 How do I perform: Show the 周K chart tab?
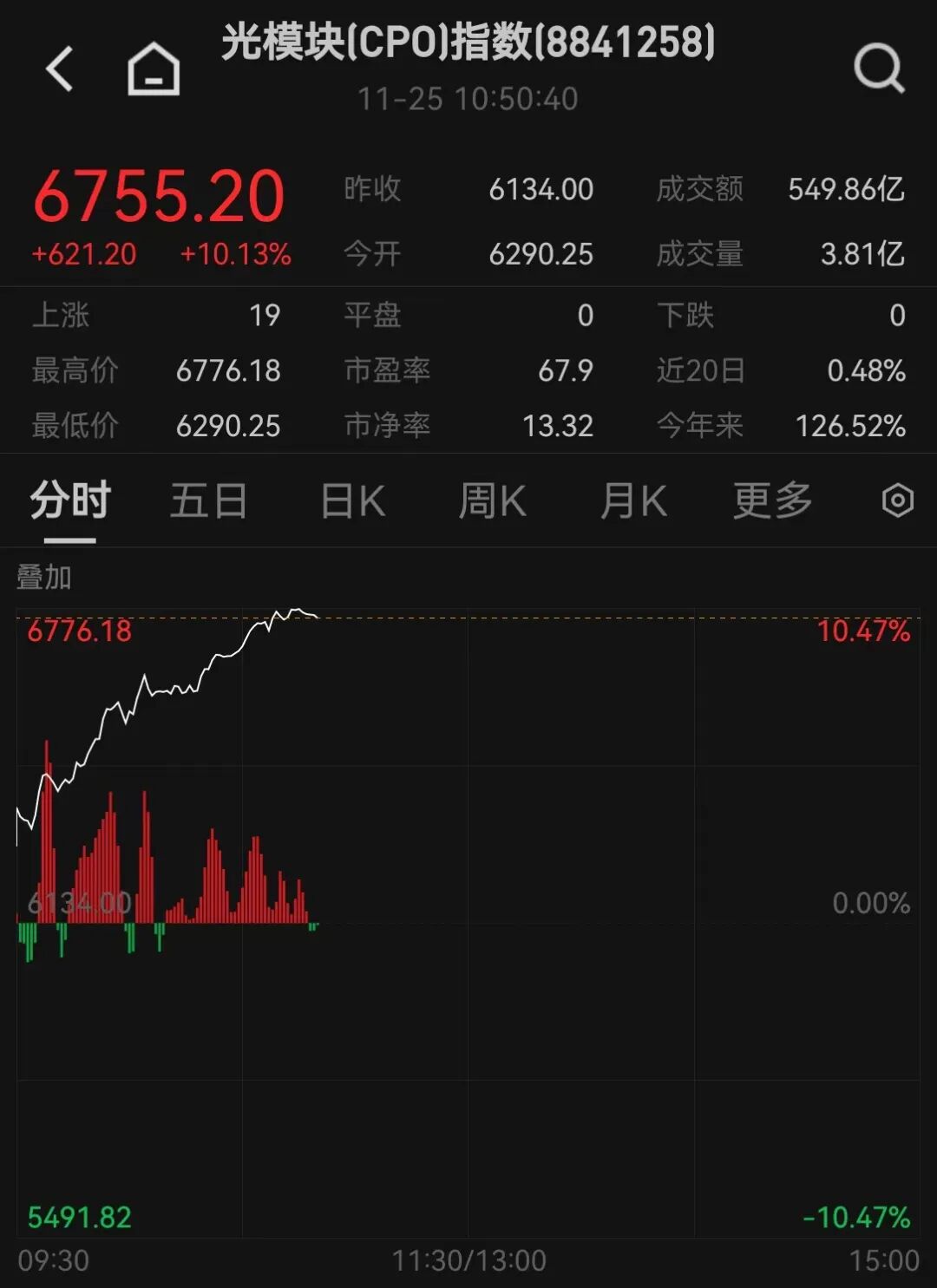(492, 501)
